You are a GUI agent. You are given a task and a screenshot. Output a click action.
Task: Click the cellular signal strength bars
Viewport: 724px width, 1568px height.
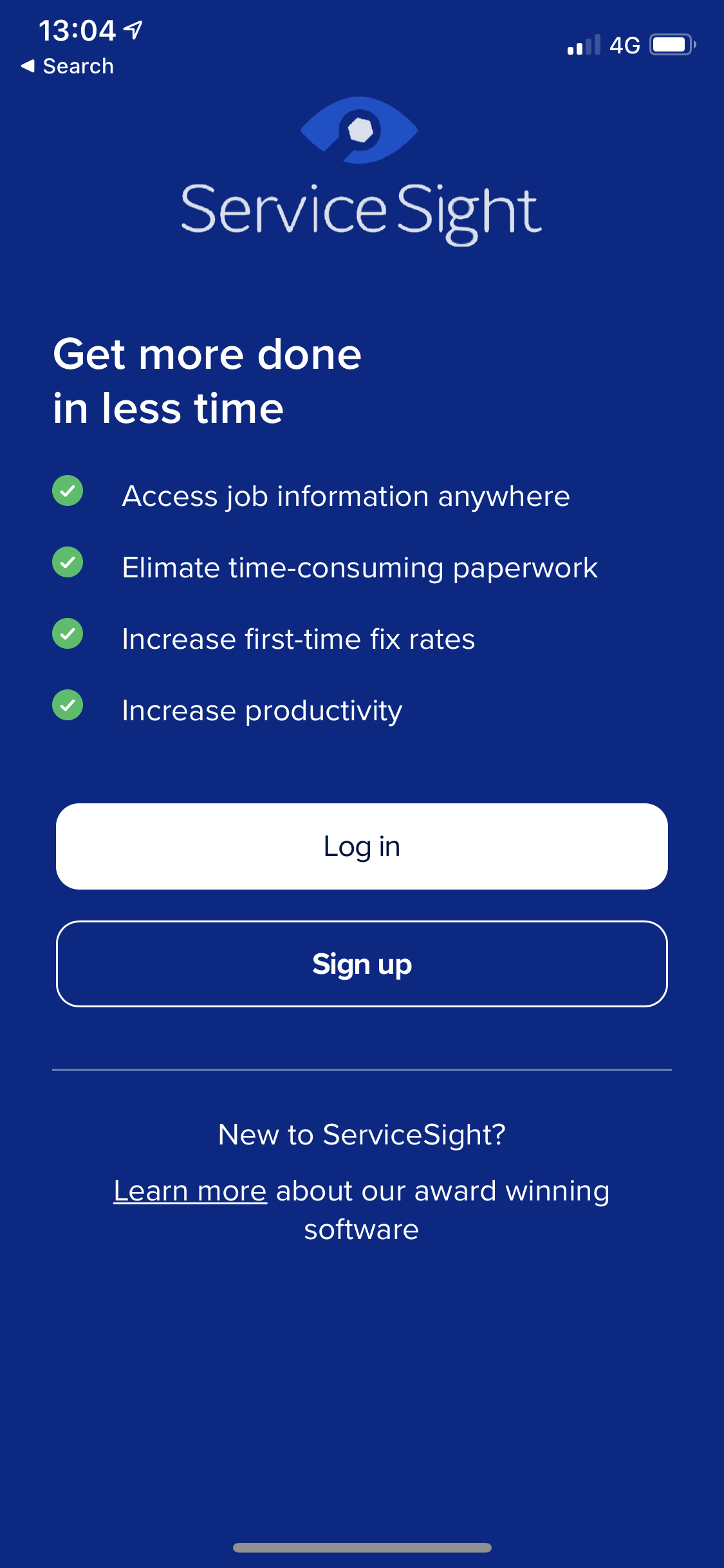(583, 45)
